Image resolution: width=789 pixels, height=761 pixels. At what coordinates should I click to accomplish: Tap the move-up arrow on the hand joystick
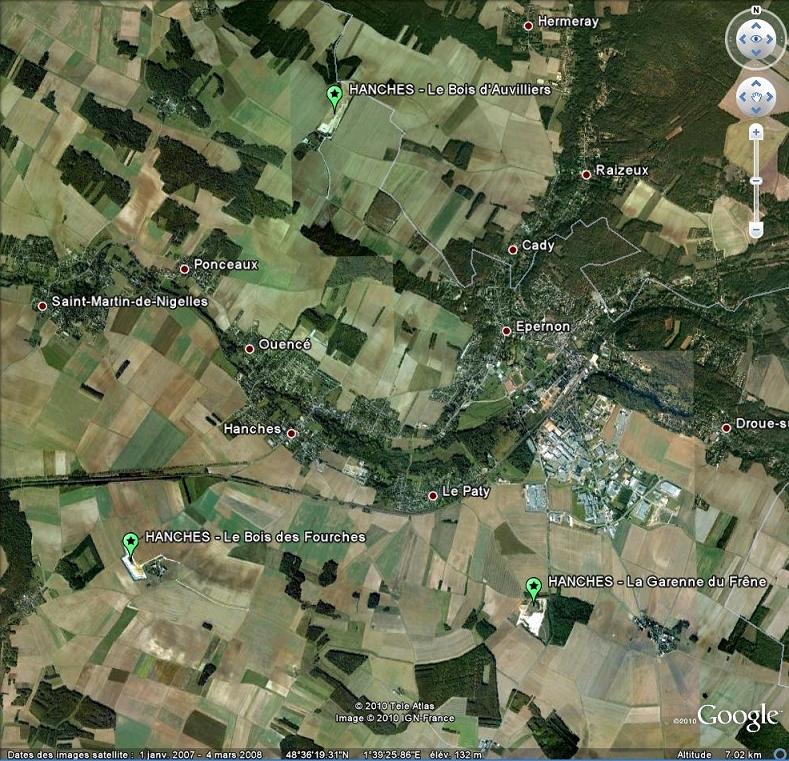756,83
